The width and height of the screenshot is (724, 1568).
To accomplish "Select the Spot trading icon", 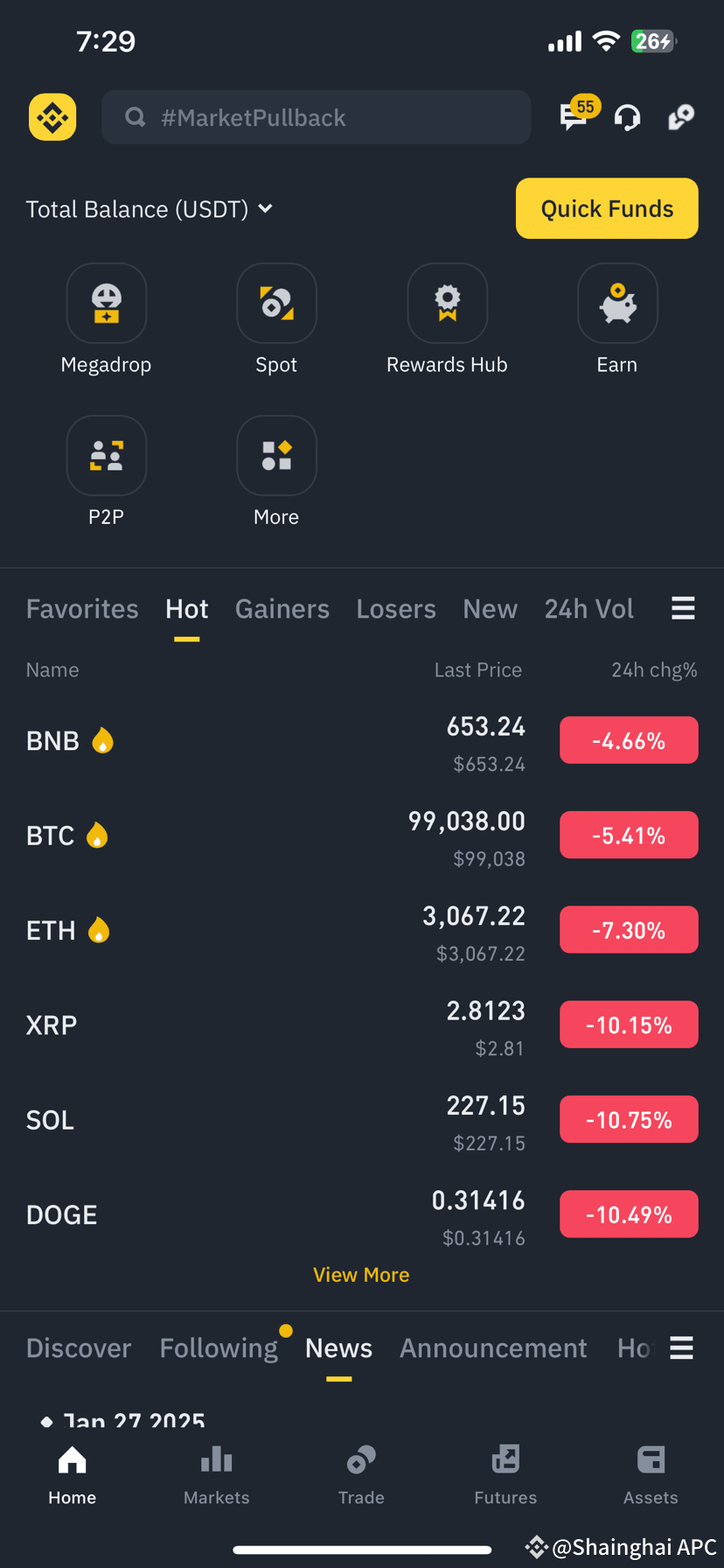I will (x=276, y=304).
